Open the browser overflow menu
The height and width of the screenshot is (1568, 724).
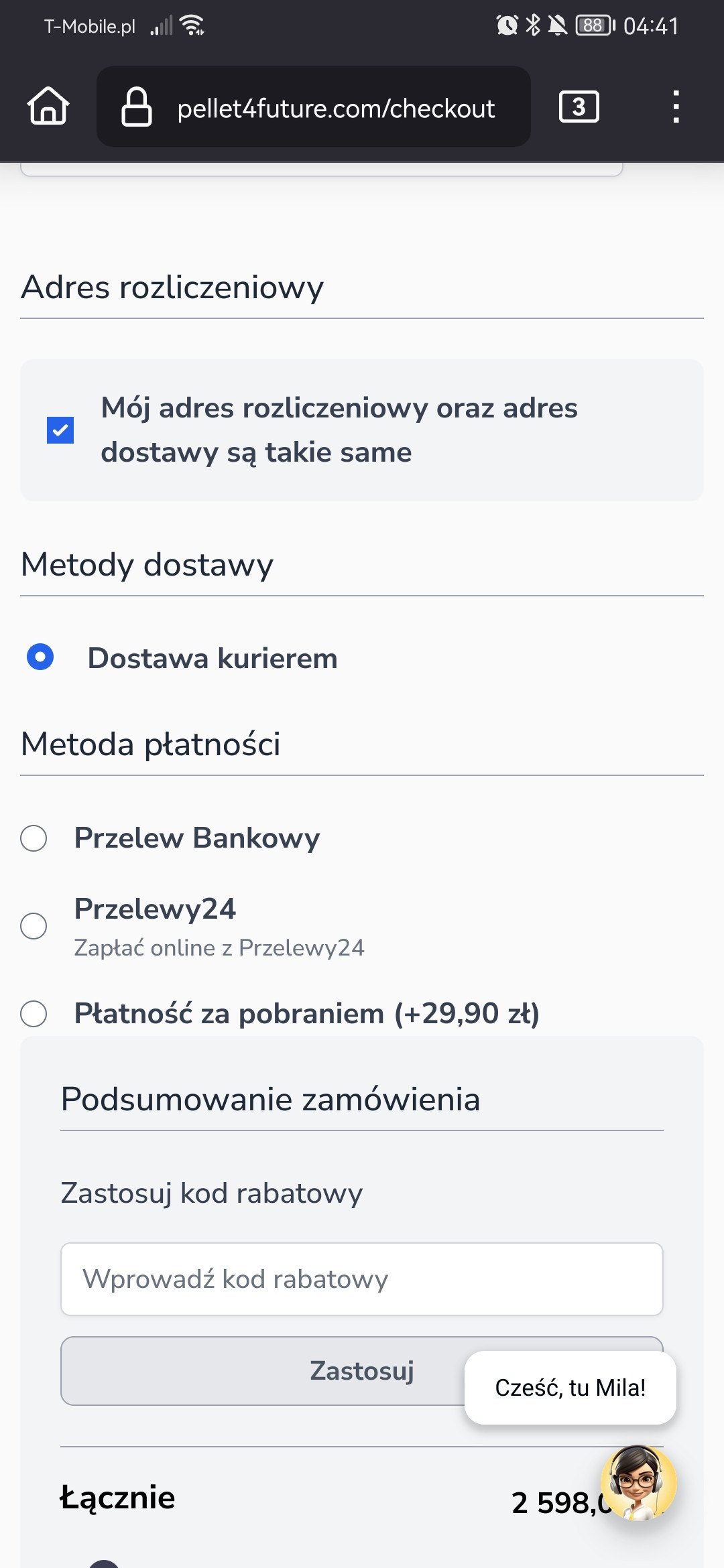[x=676, y=107]
